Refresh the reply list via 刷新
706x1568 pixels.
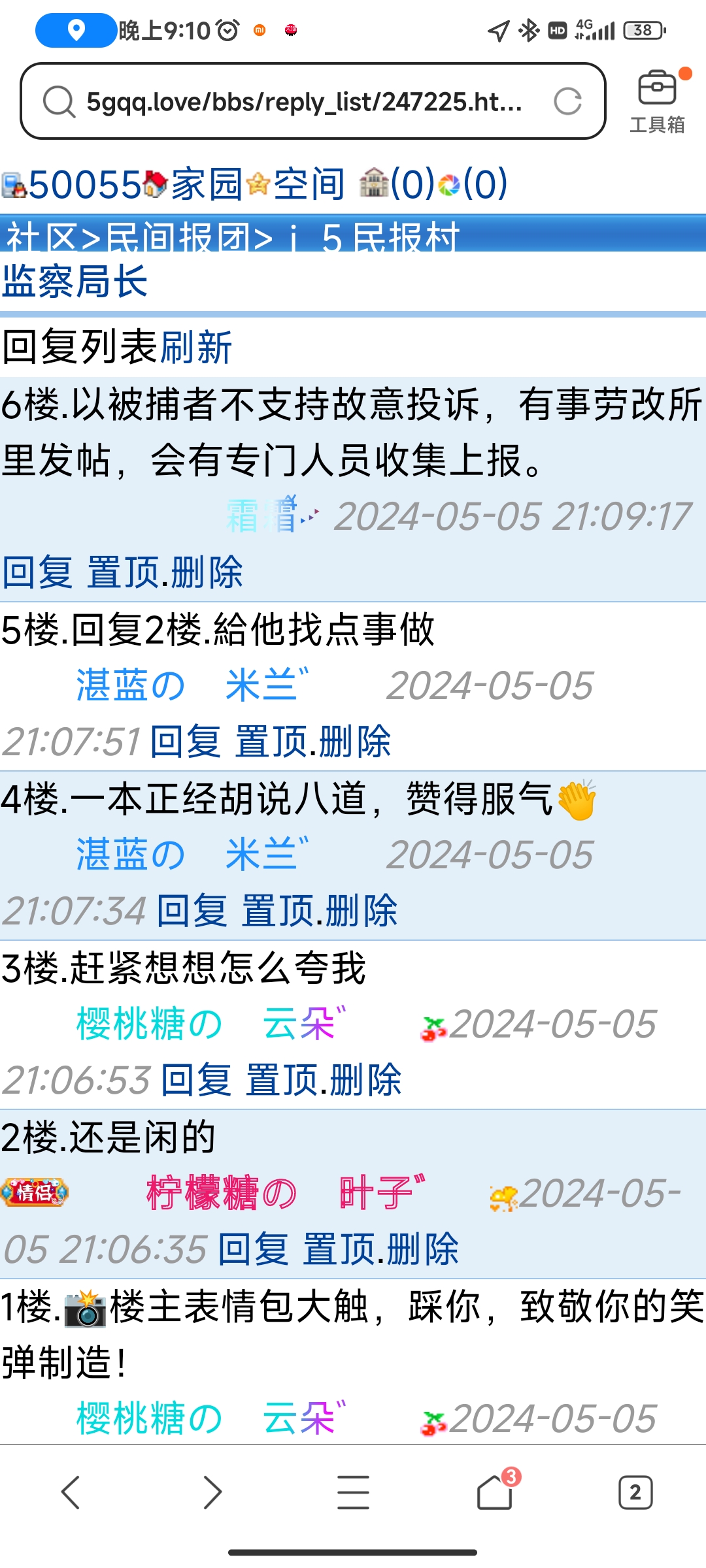click(x=196, y=347)
